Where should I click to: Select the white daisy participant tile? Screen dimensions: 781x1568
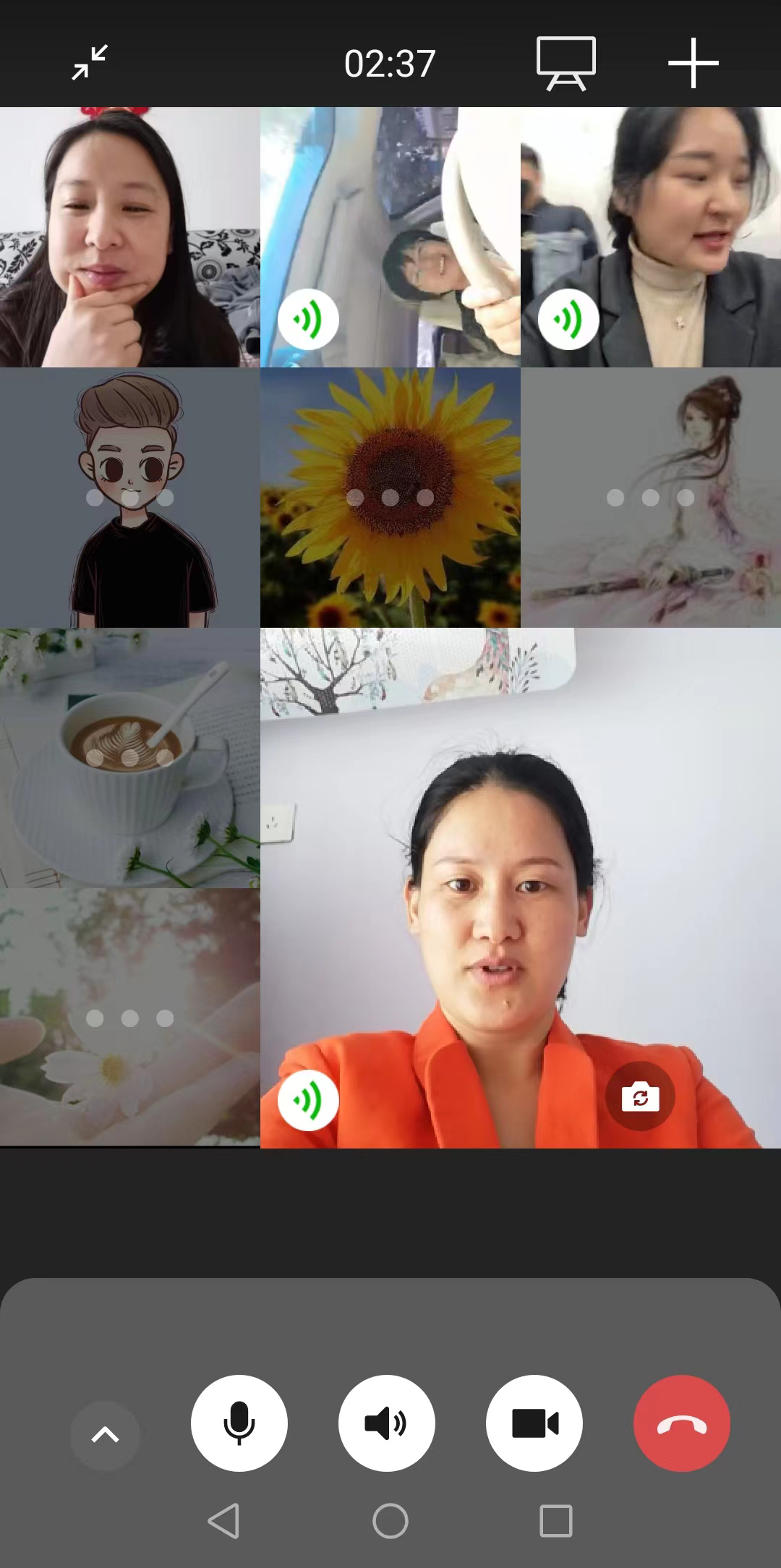click(x=130, y=1018)
